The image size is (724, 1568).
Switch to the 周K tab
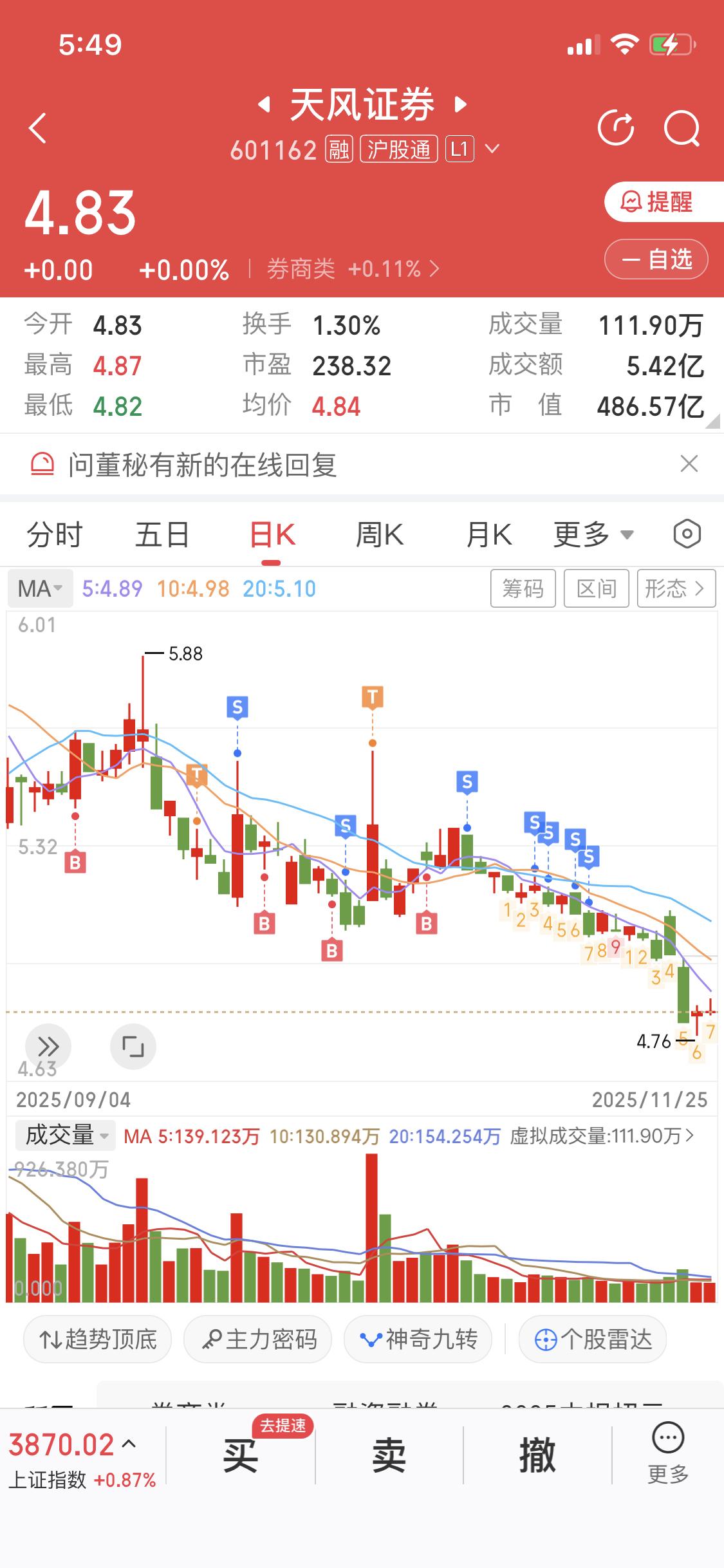coord(380,534)
